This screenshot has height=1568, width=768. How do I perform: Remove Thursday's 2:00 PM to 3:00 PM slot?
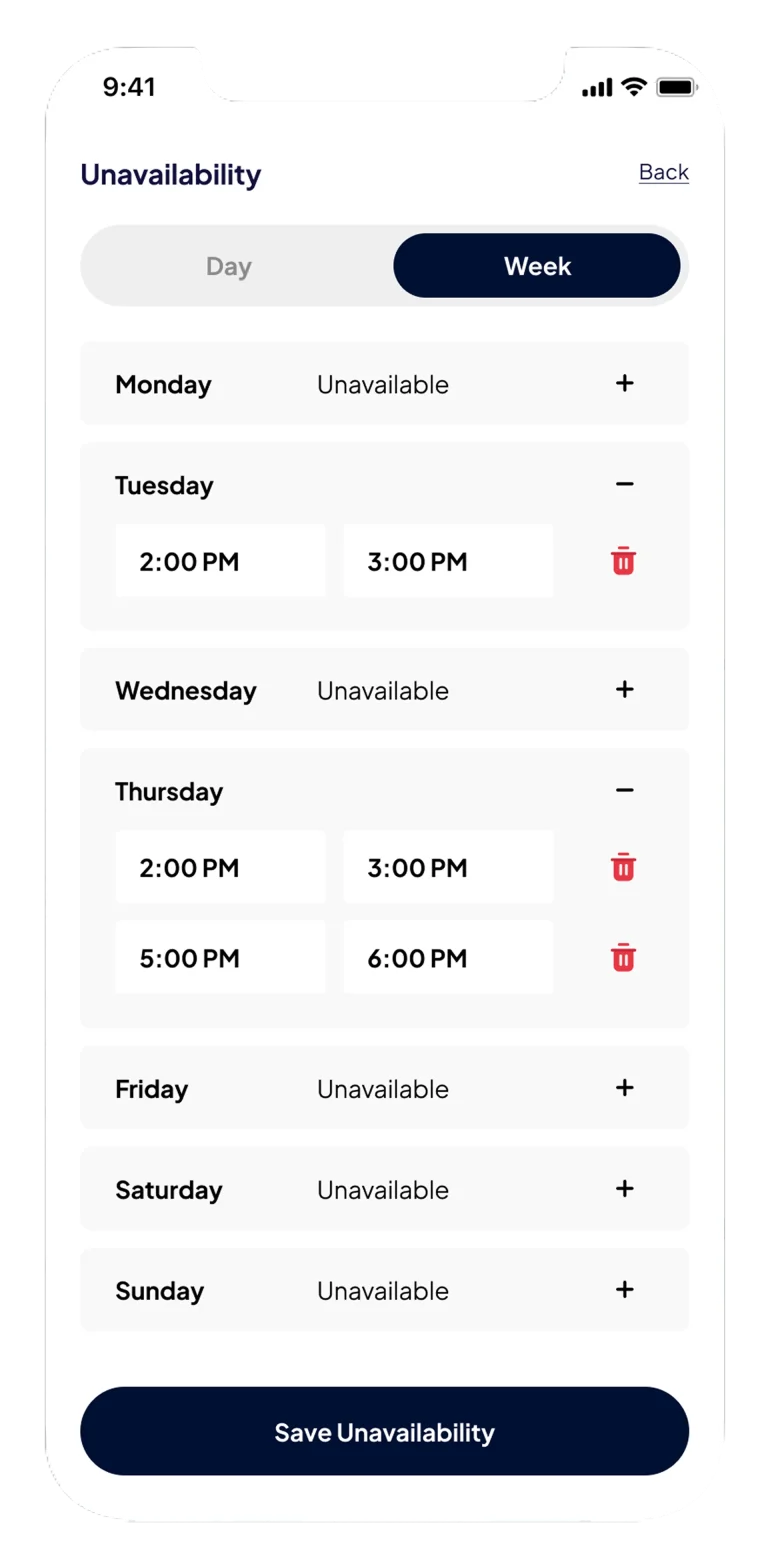(623, 867)
